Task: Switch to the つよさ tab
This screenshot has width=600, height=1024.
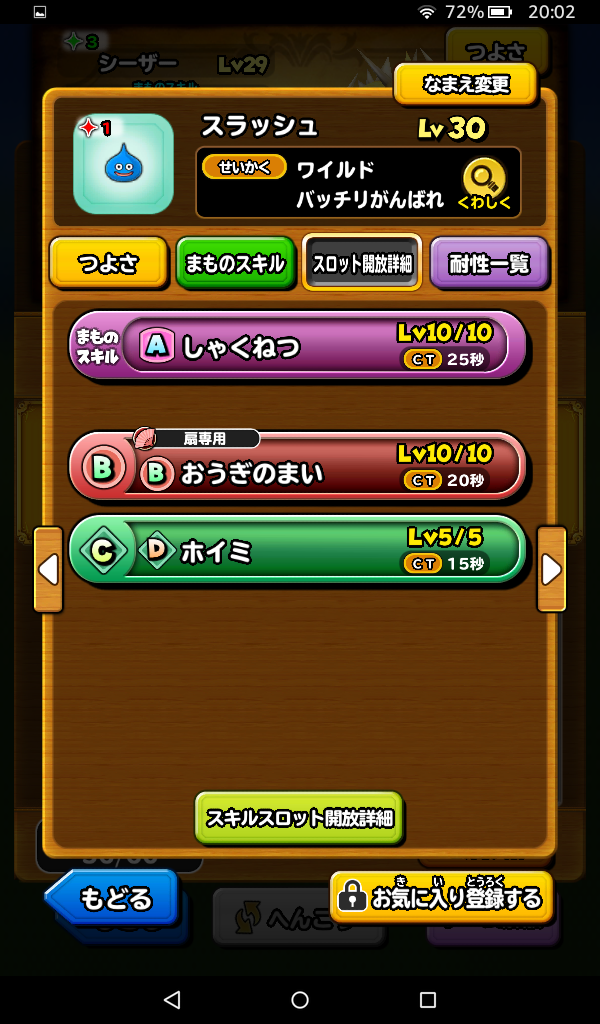Action: tap(108, 264)
